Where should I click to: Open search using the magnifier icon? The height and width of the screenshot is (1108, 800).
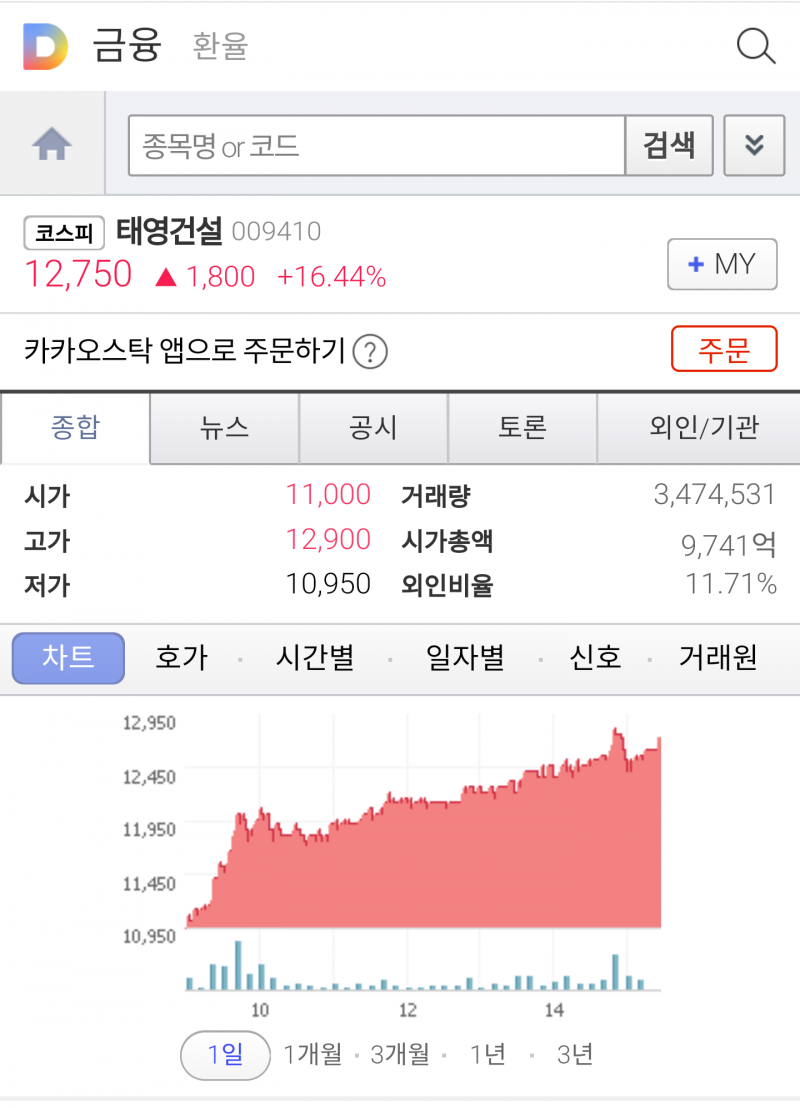(x=755, y=45)
